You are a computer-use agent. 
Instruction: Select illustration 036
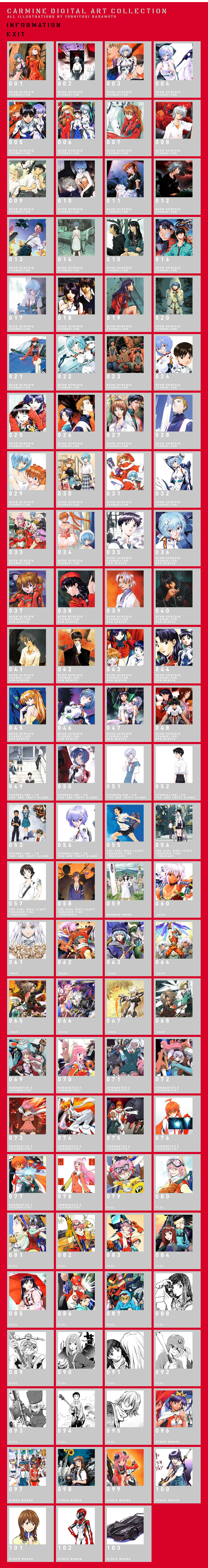click(x=173, y=529)
